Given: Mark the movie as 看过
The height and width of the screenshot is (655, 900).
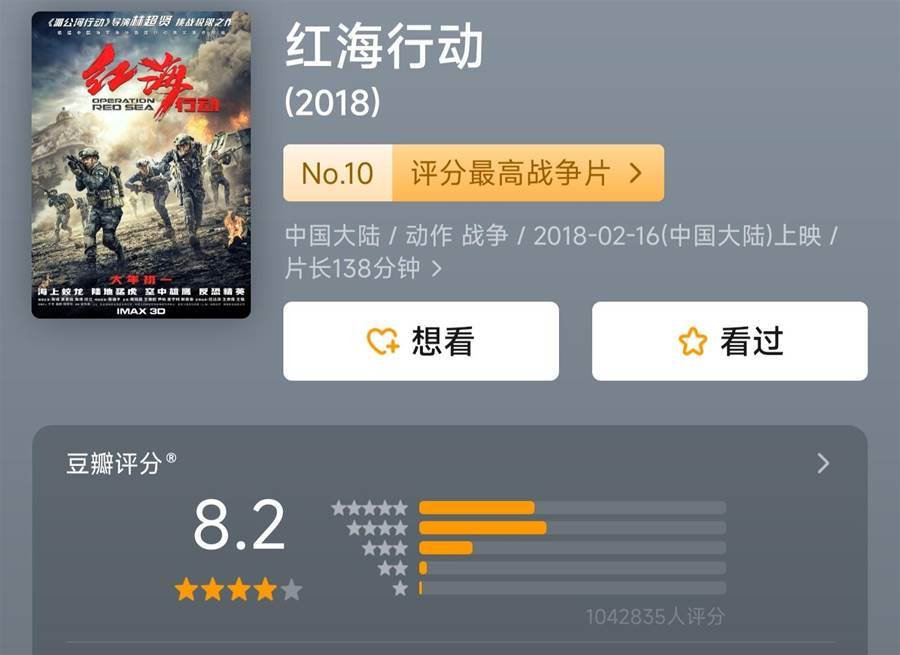Looking at the screenshot, I should (729, 341).
